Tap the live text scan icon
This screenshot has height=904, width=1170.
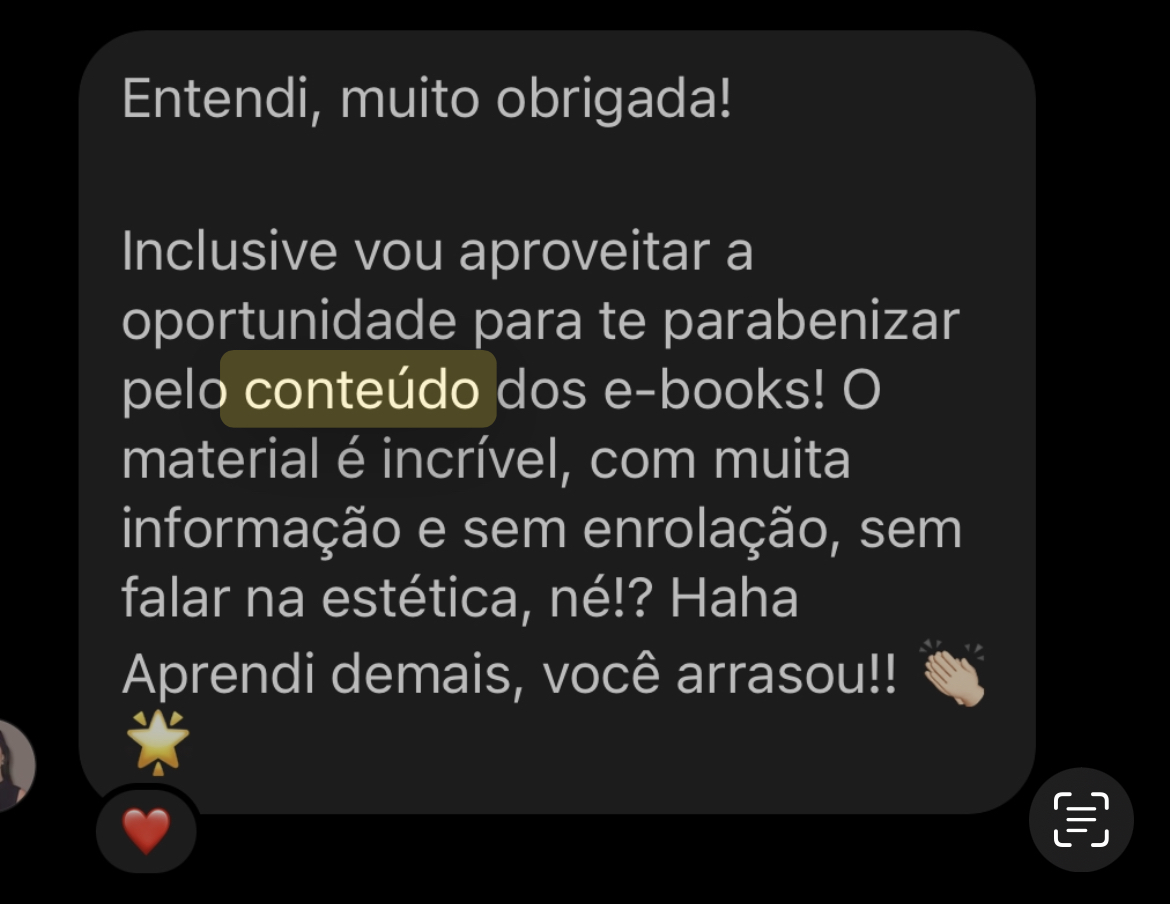[1081, 820]
